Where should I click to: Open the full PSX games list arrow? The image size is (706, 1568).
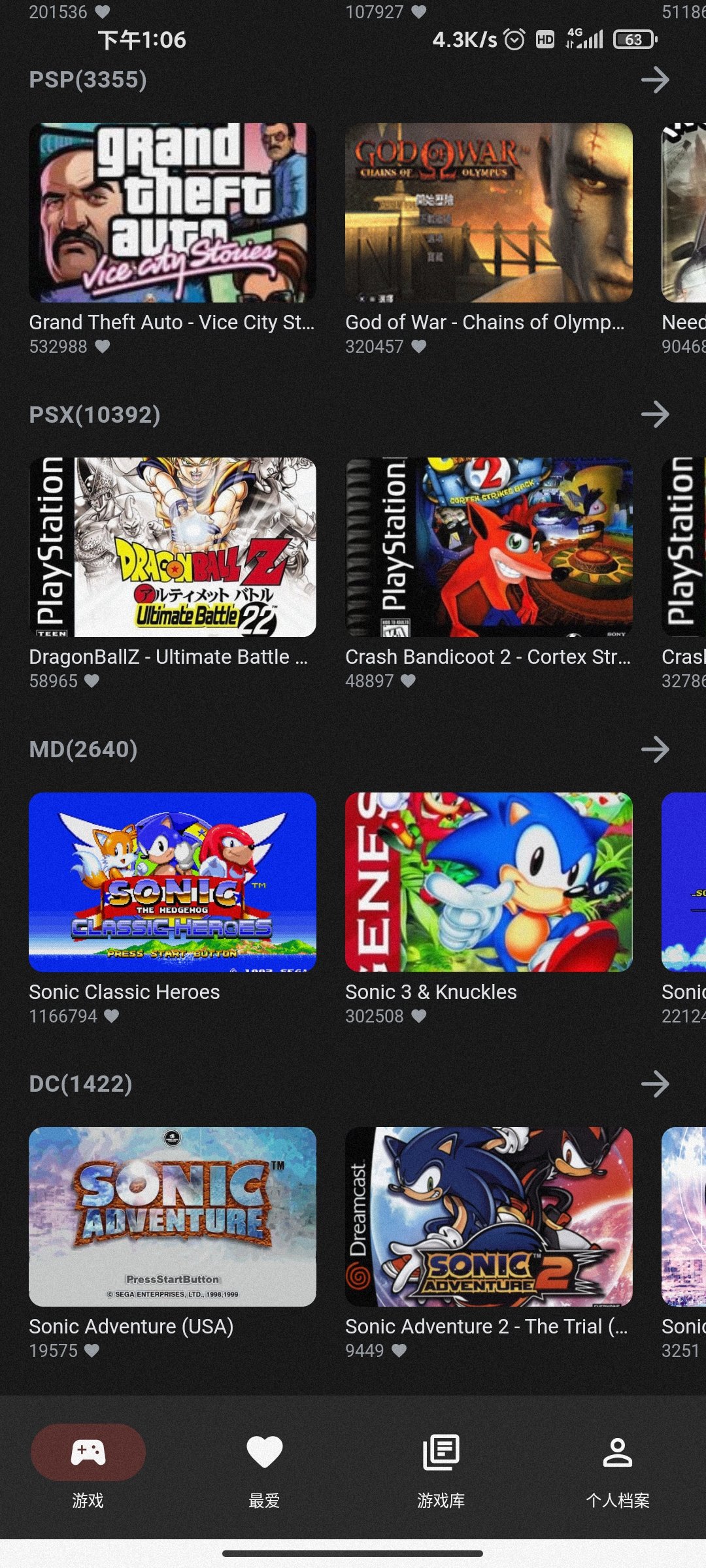click(x=655, y=414)
